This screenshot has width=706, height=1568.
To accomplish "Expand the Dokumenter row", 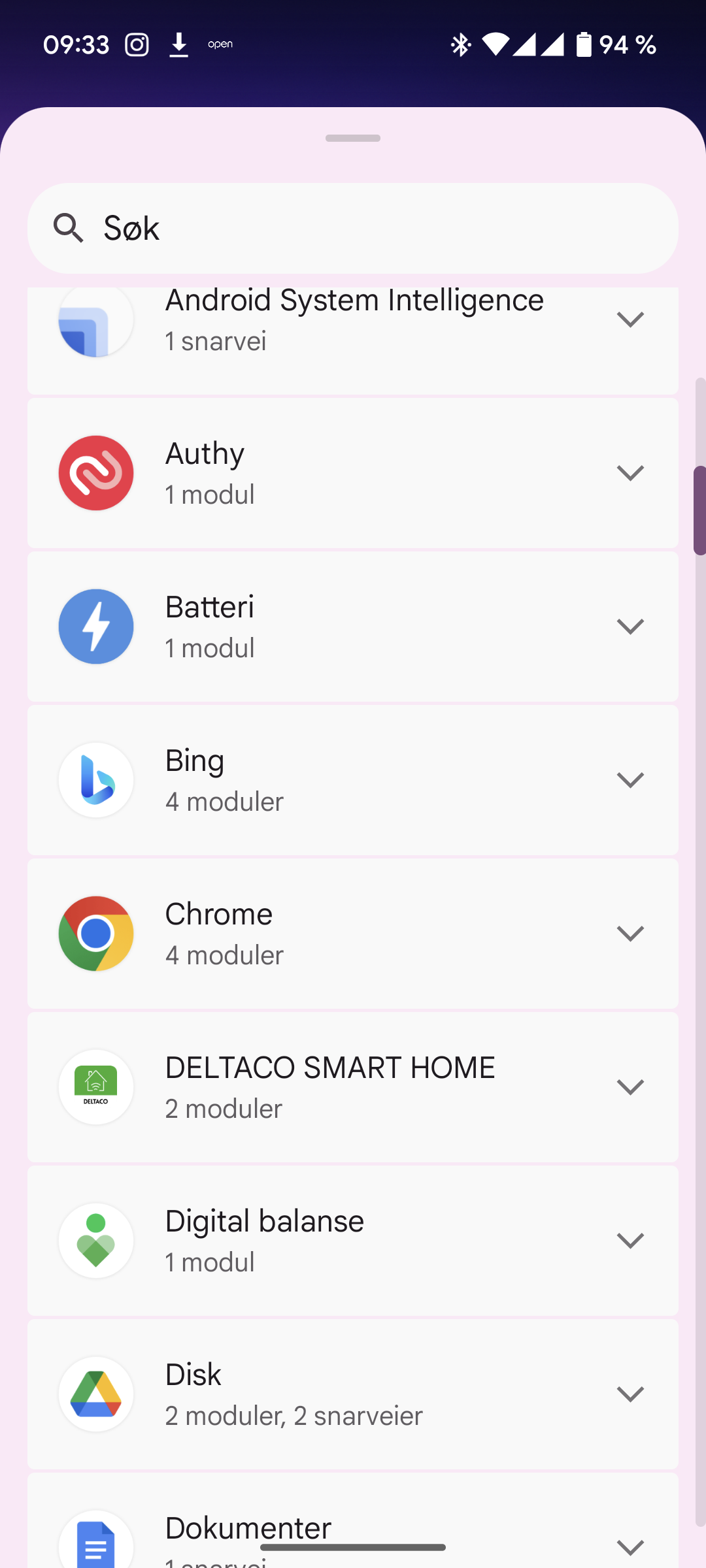I will click(630, 1546).
